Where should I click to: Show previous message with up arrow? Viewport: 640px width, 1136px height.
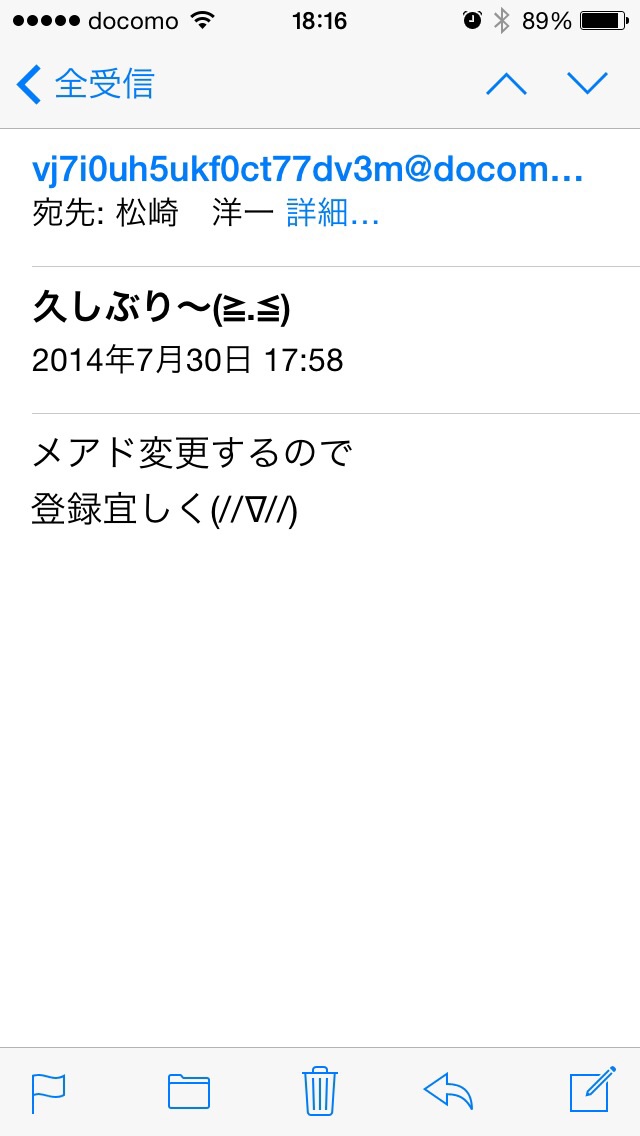click(x=506, y=84)
